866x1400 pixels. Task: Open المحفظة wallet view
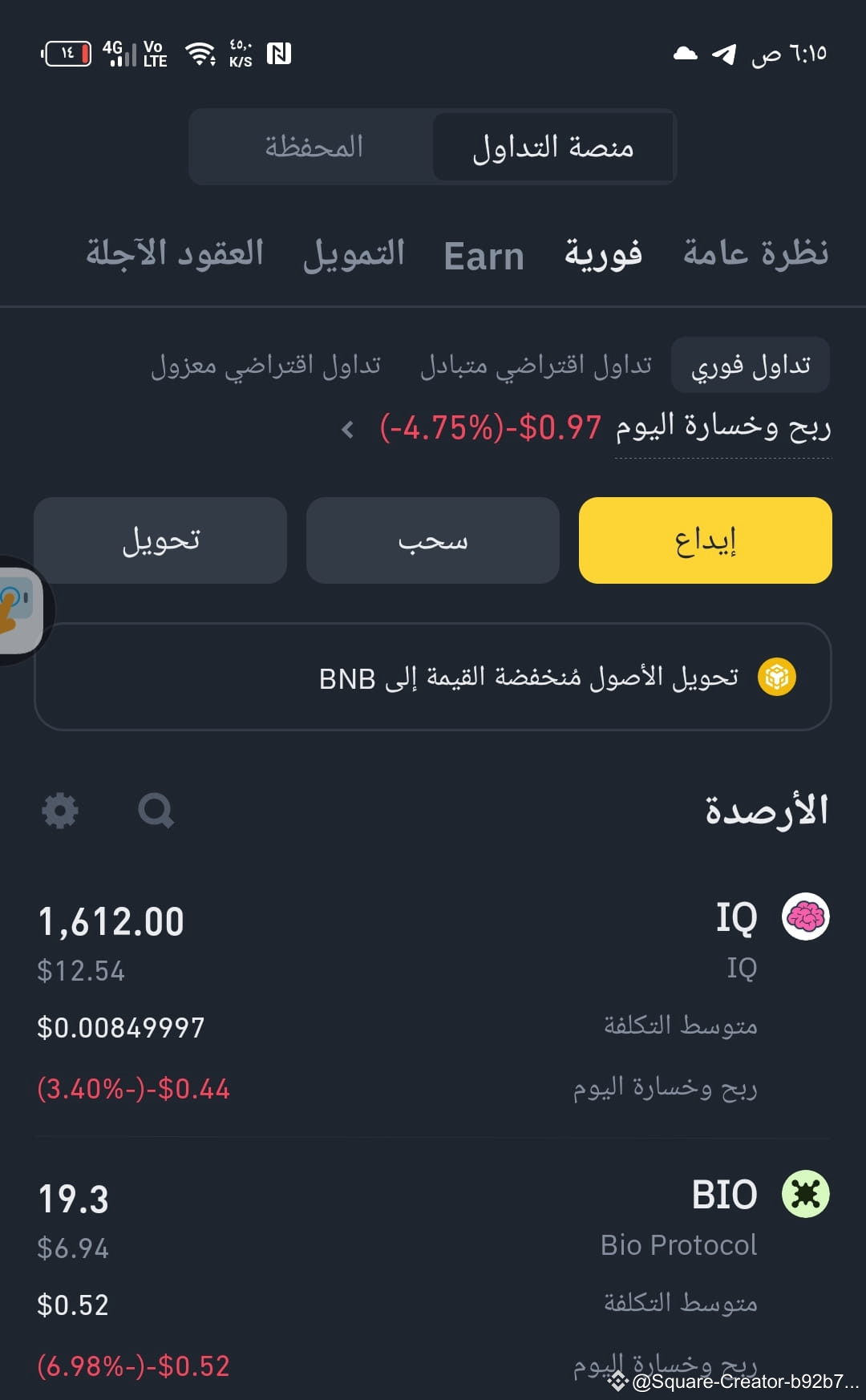pyautogui.click(x=314, y=147)
